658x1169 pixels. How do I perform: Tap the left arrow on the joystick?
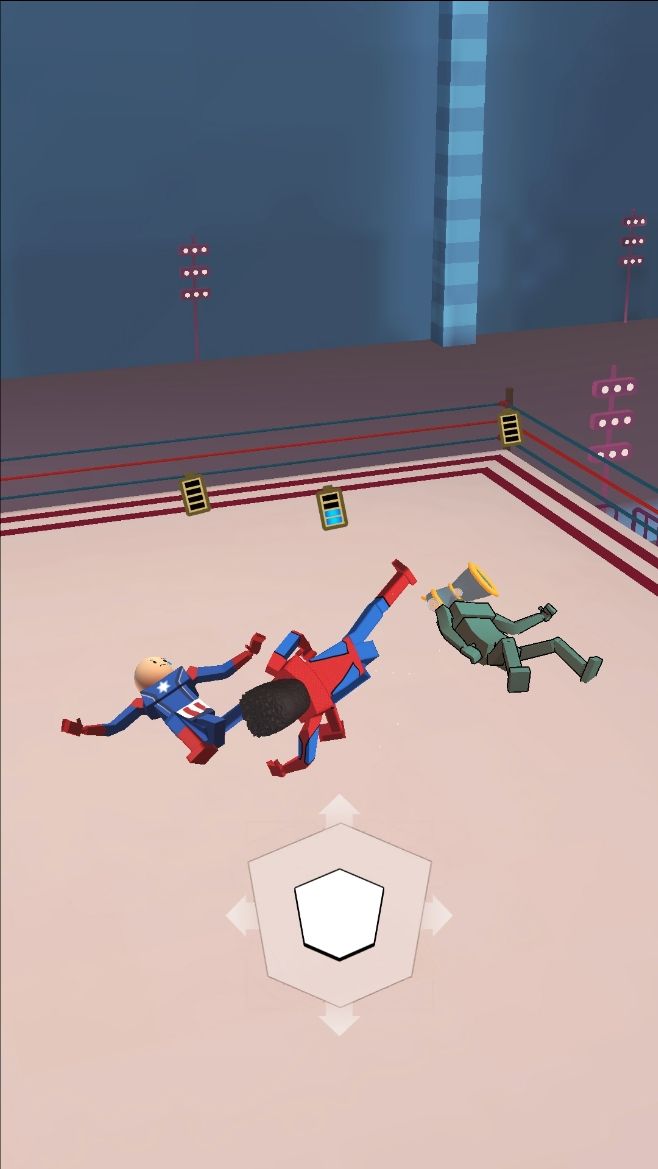241,915
